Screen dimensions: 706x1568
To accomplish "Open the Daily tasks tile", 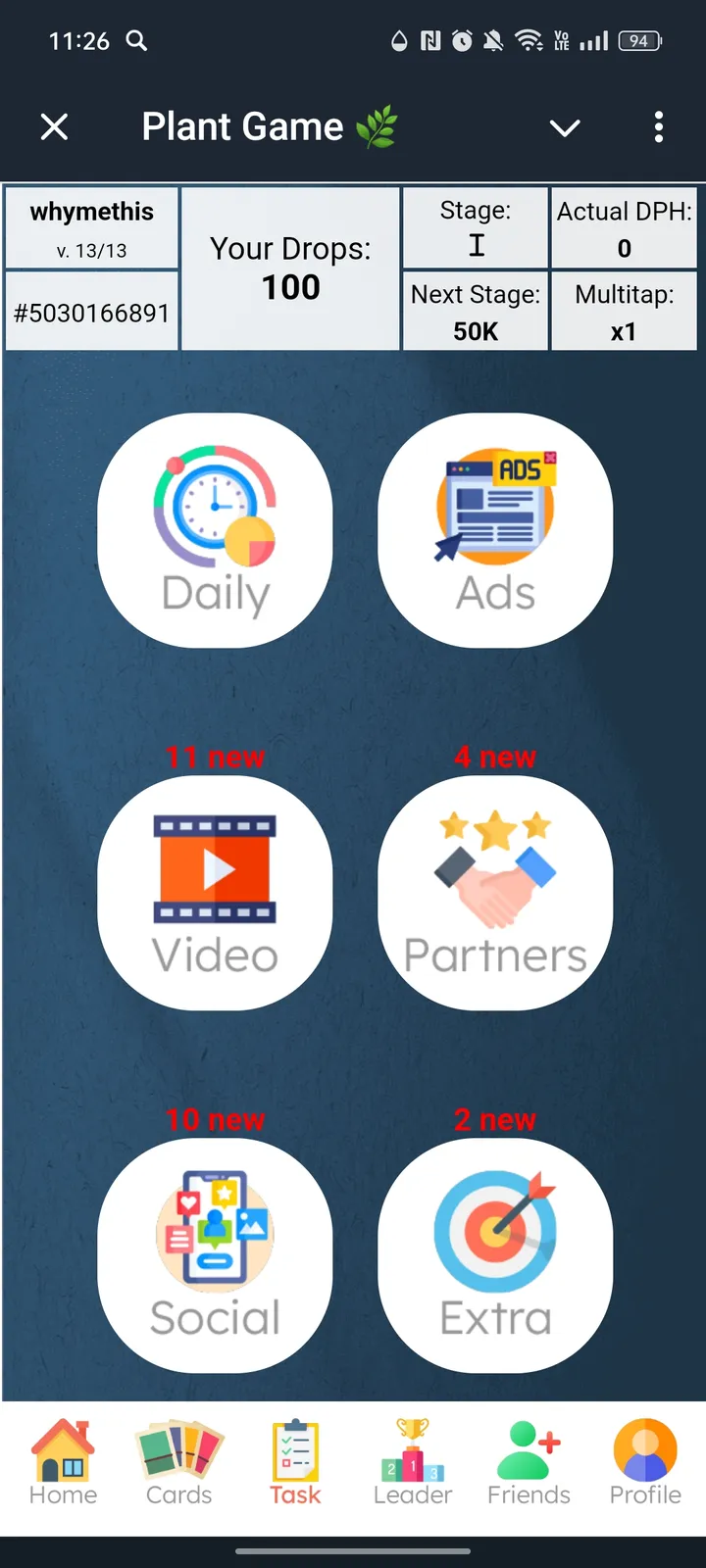I will click(x=215, y=530).
